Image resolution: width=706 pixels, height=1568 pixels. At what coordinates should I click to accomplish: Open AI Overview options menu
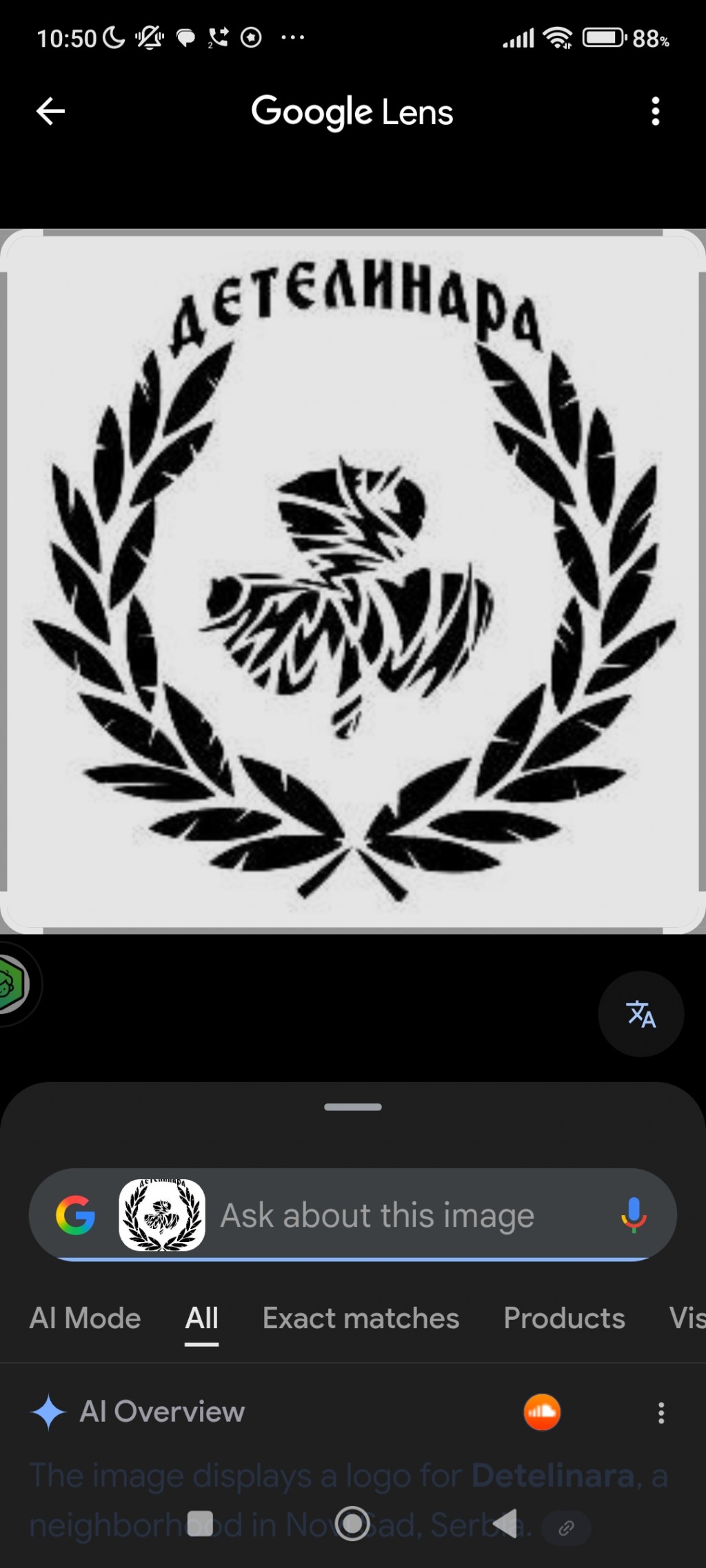[660, 1413]
